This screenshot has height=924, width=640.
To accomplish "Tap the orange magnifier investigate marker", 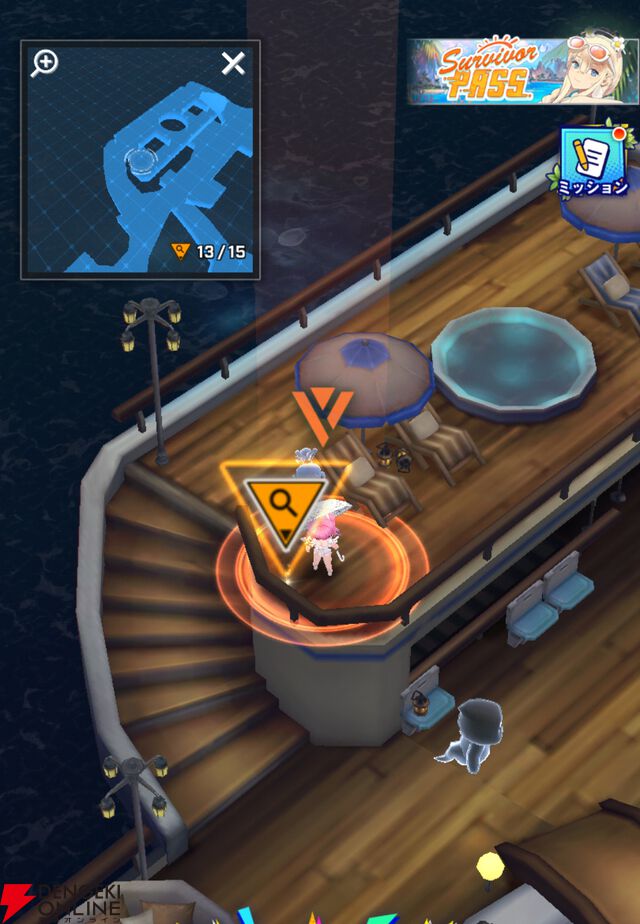I will click(286, 504).
